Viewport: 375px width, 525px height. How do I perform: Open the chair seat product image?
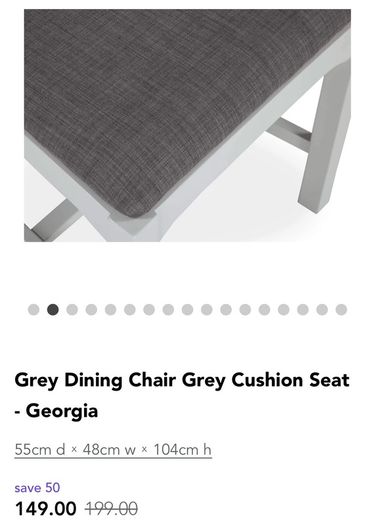tap(188, 125)
